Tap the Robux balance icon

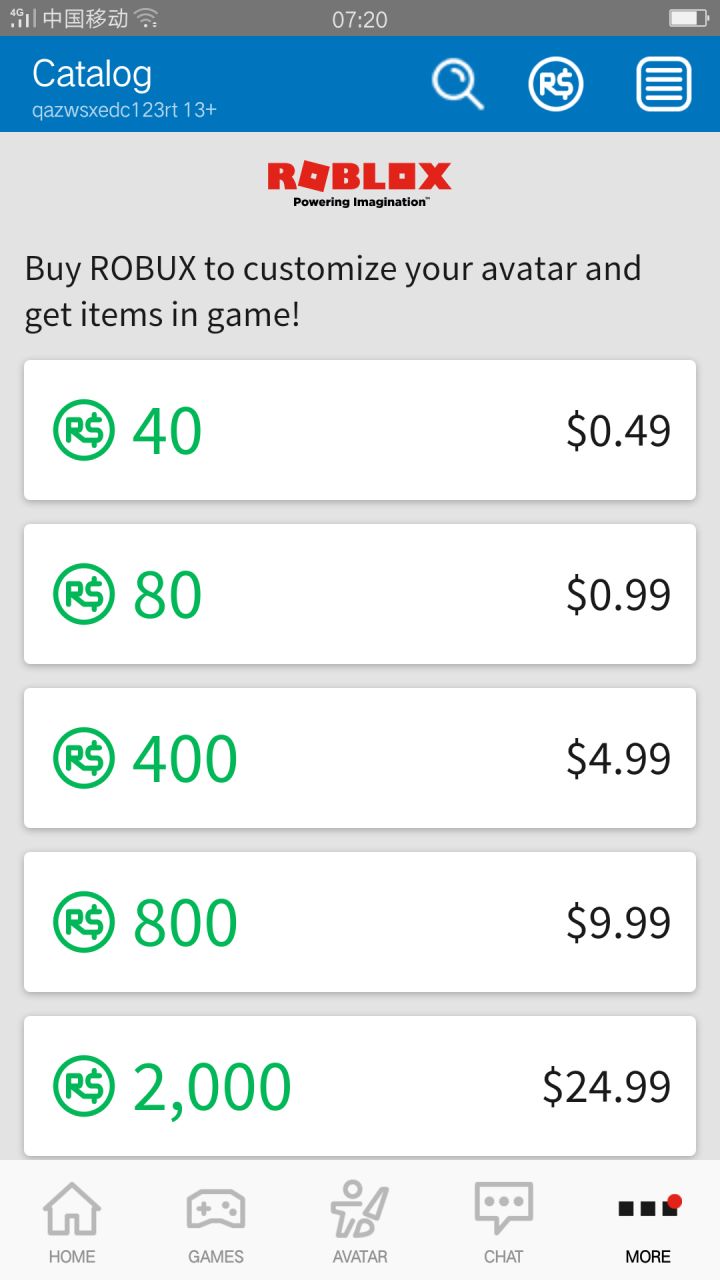556,84
